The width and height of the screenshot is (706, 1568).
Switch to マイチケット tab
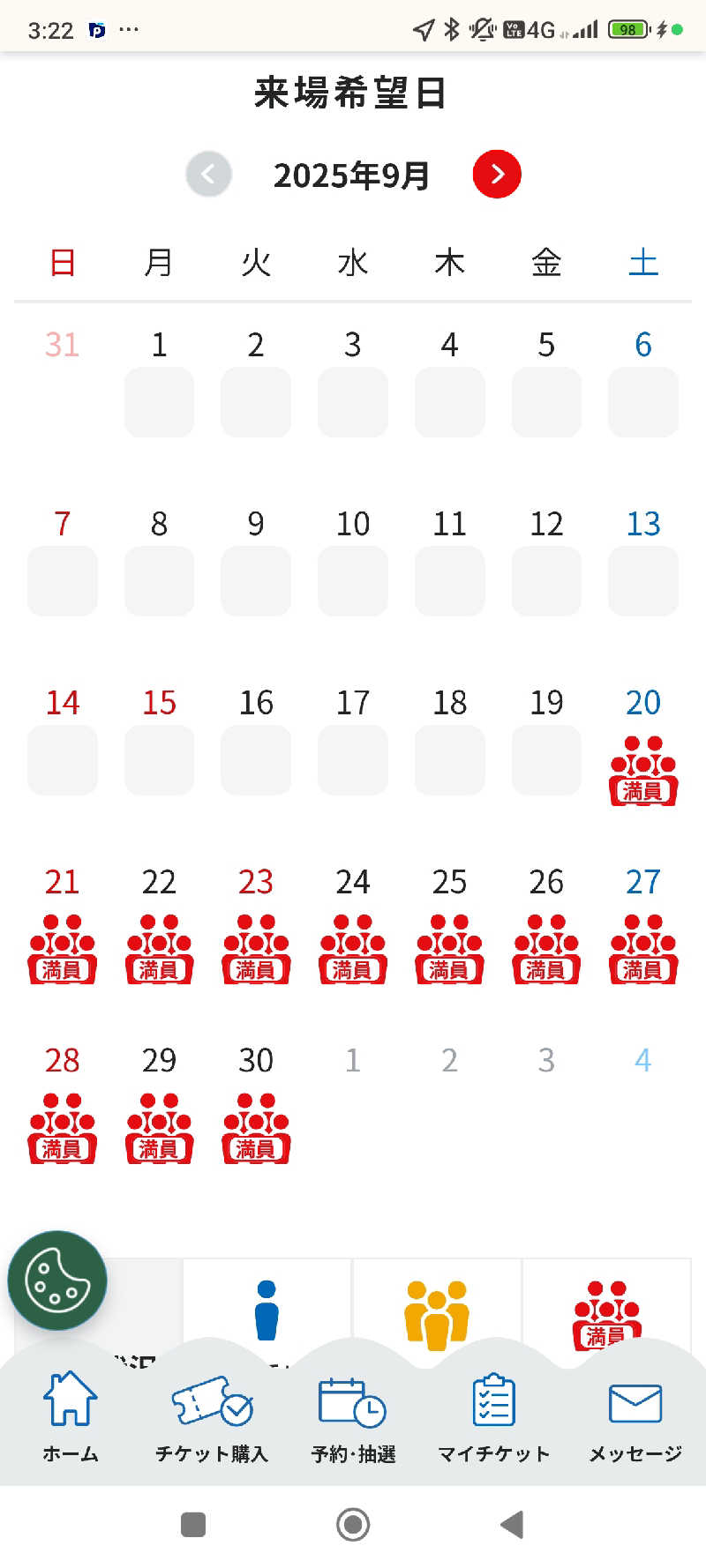pos(494,1415)
